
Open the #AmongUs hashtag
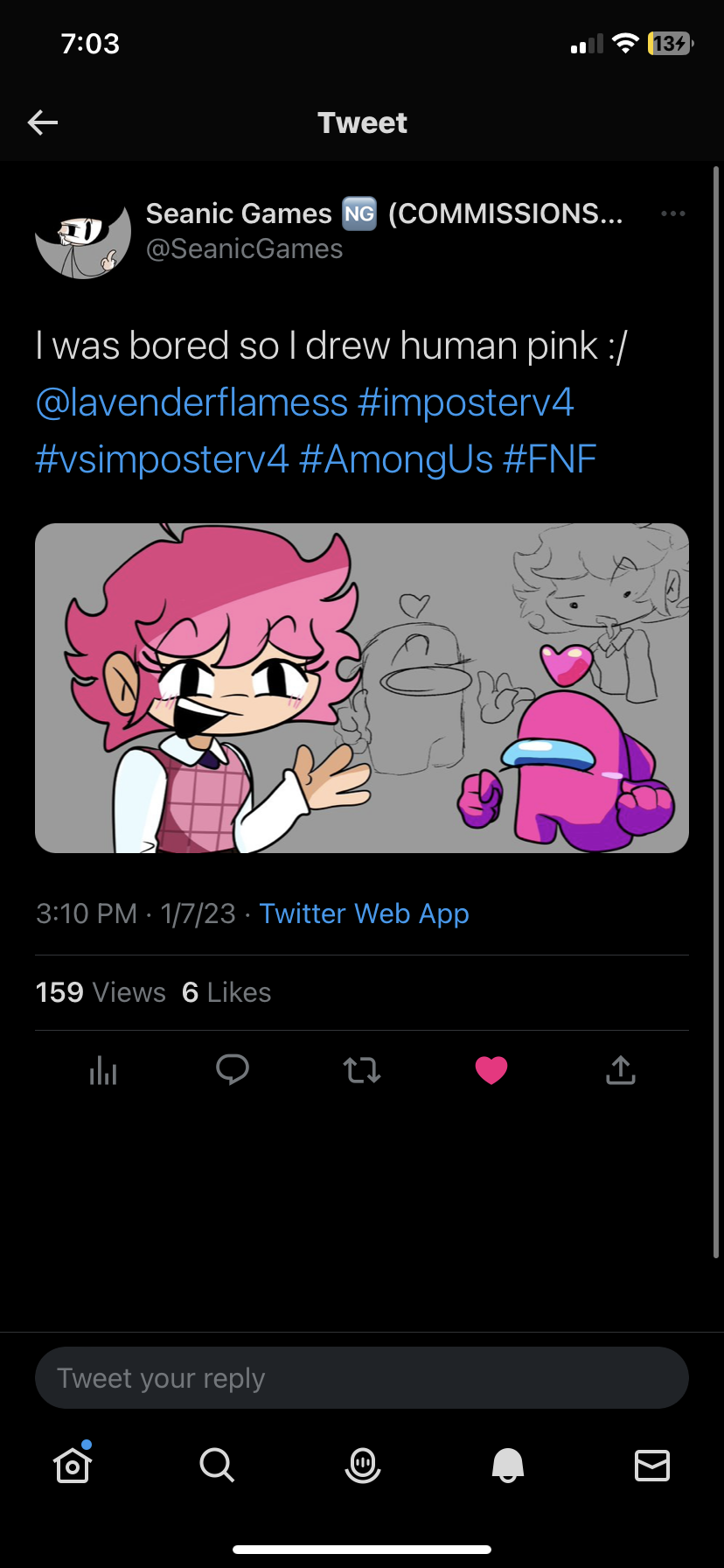click(396, 458)
